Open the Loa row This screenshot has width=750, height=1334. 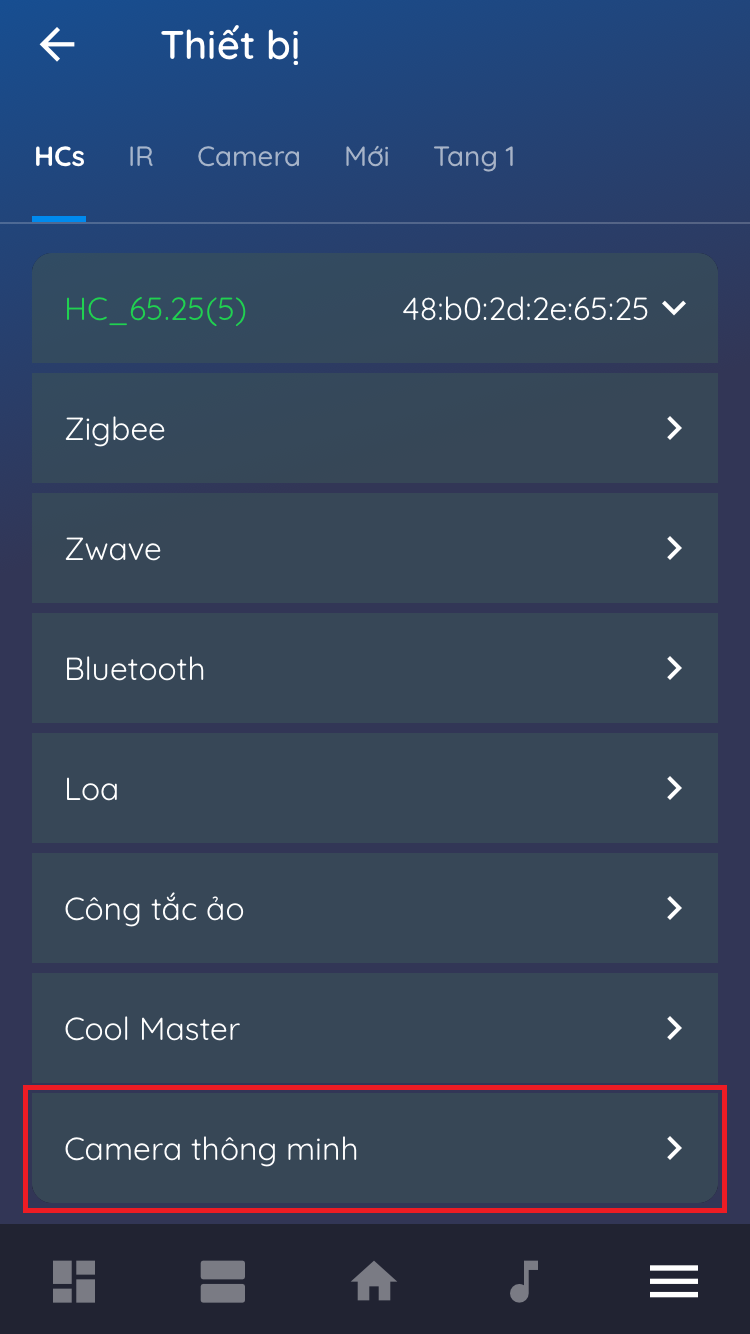(x=374, y=789)
